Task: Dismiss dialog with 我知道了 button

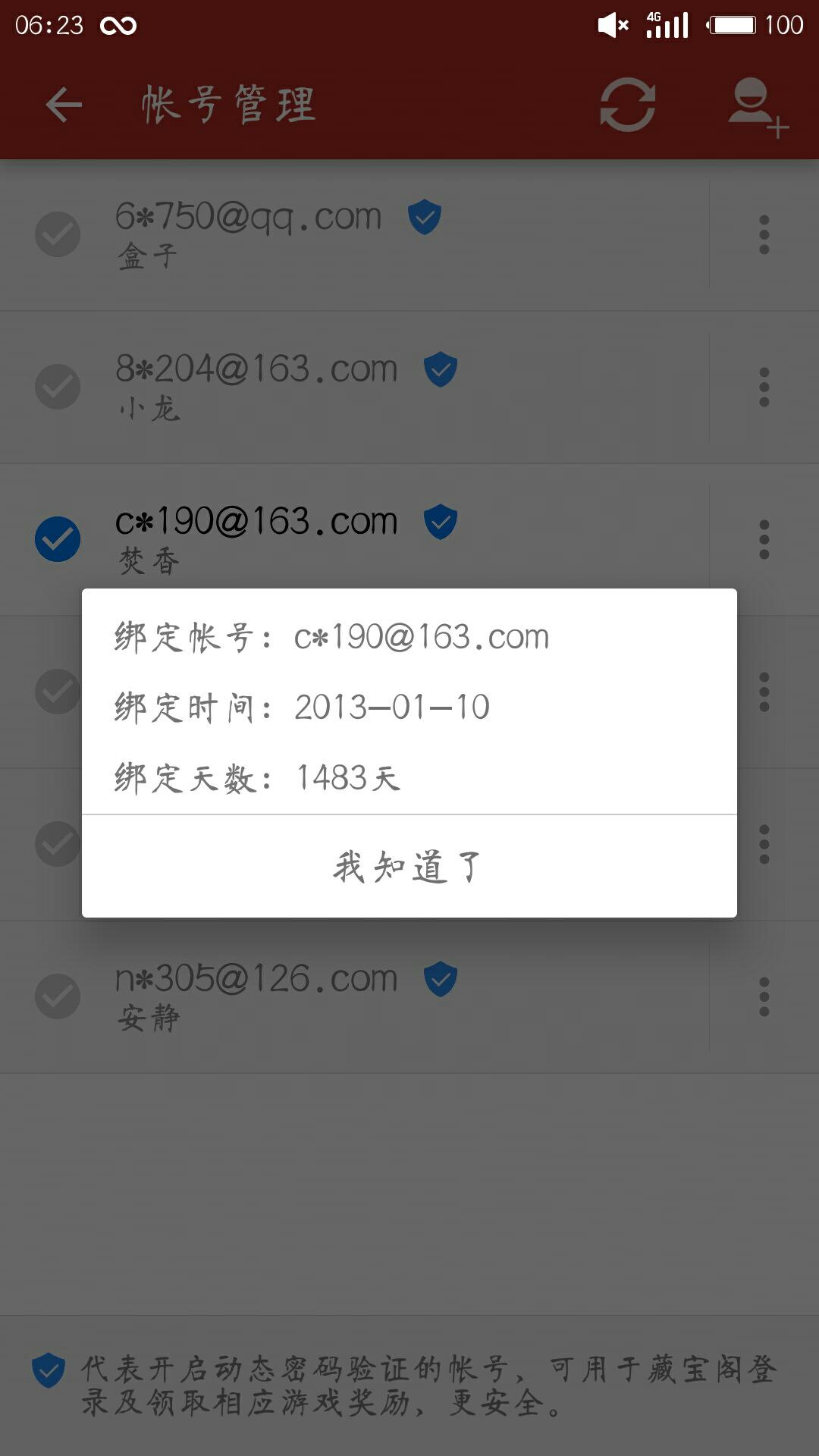Action: [x=409, y=866]
